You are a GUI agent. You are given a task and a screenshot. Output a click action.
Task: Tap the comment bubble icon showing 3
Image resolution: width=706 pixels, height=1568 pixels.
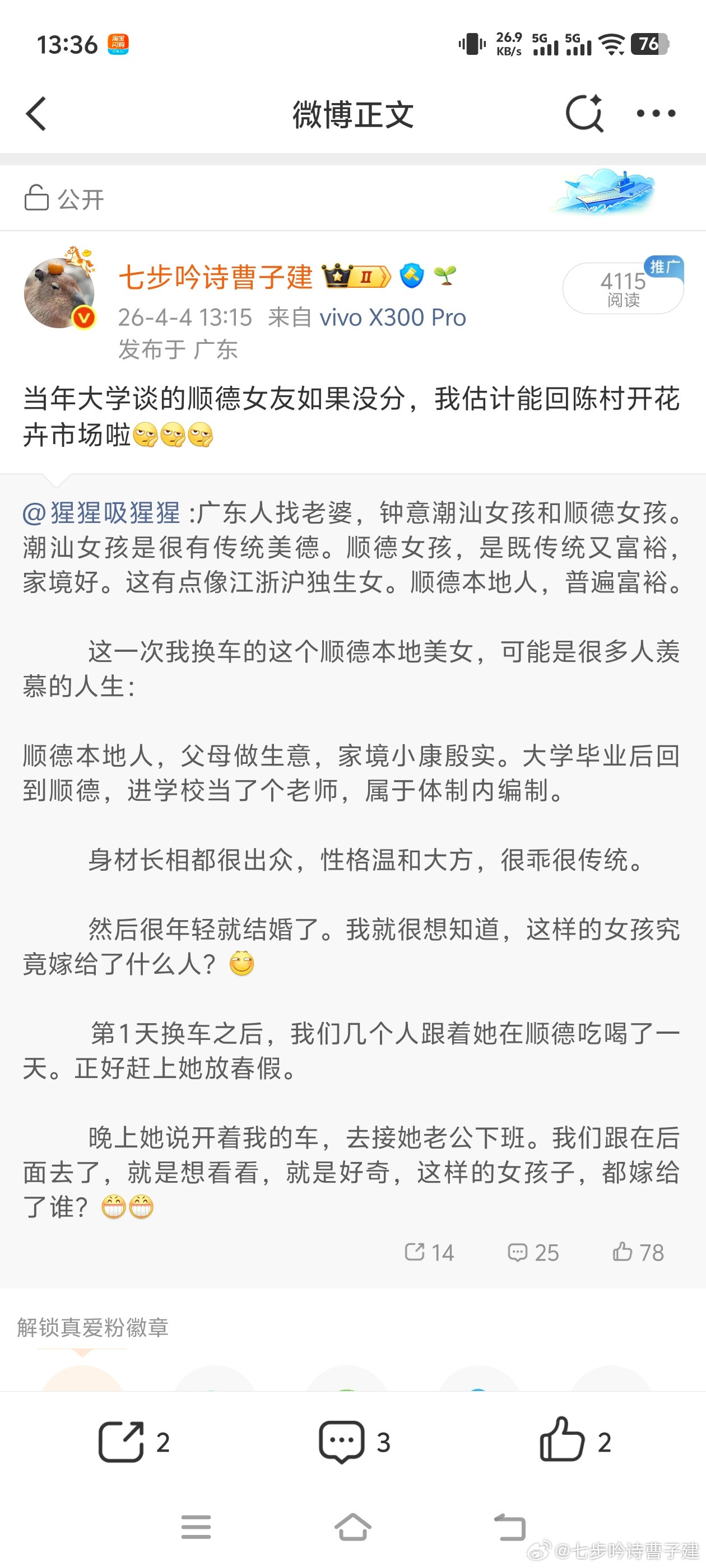pyautogui.click(x=343, y=1440)
